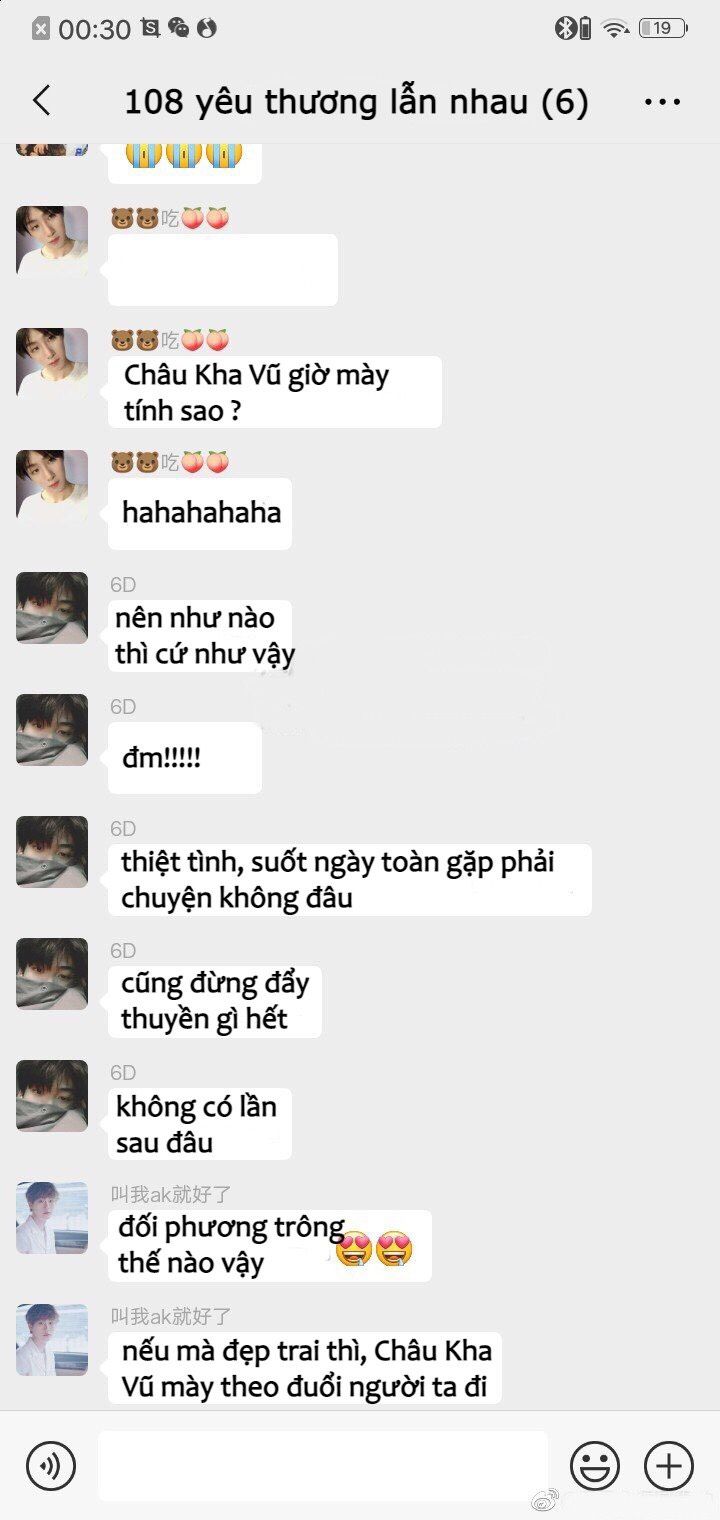Viewport: 720px width, 1520px height.
Task: Open 6D's avatar next to 'đm!!!!!'
Action: pos(52,730)
